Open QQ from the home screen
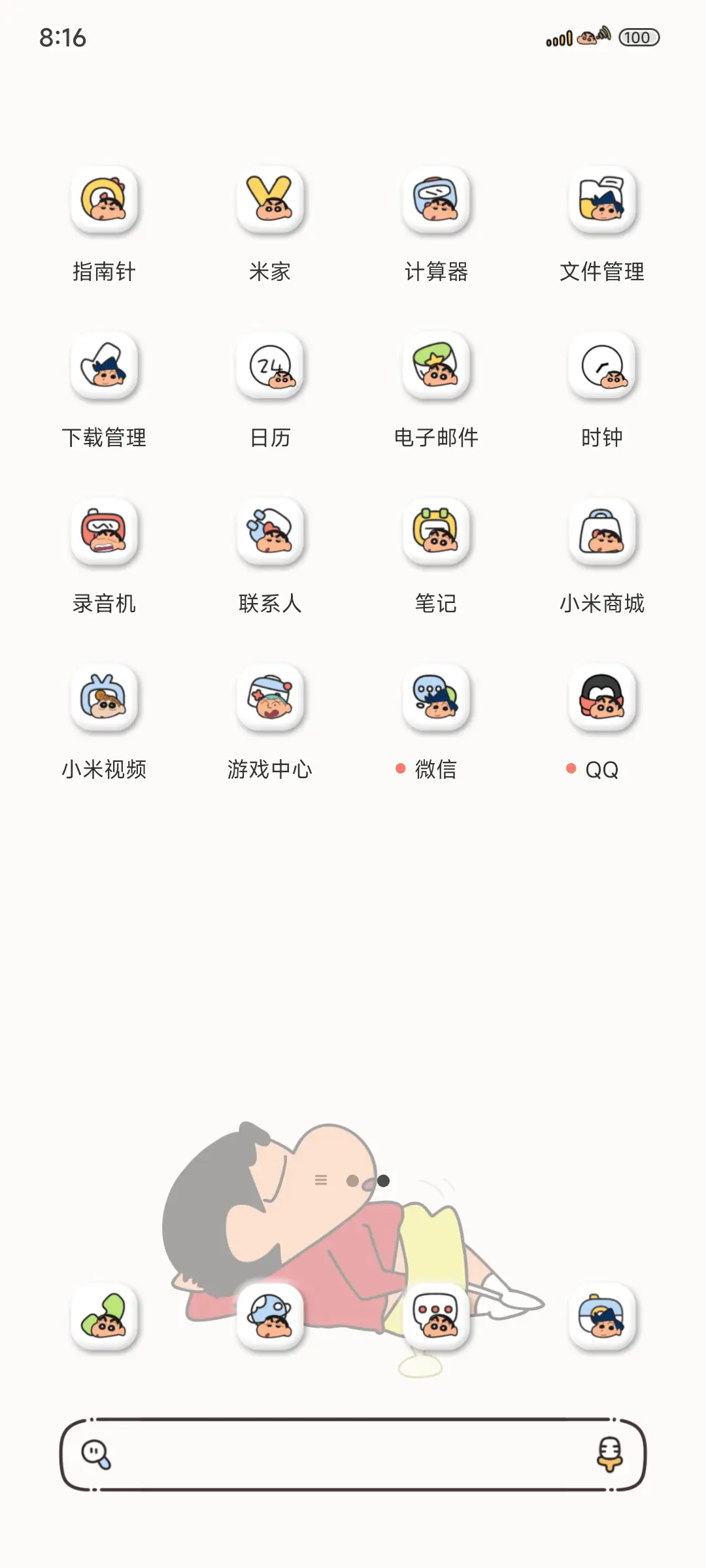This screenshot has height=1568, width=706. [603, 700]
